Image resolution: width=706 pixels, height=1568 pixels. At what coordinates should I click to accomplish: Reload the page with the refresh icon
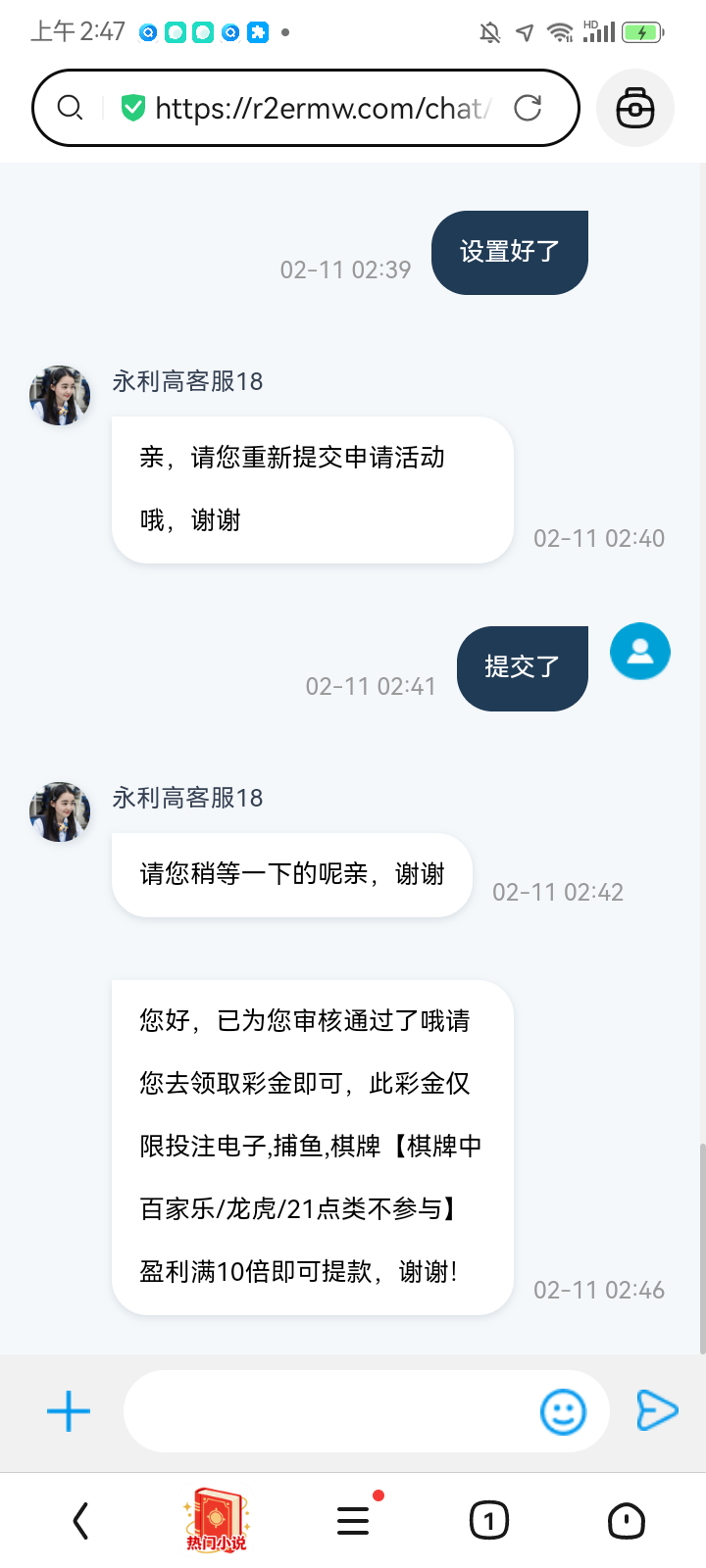(529, 108)
